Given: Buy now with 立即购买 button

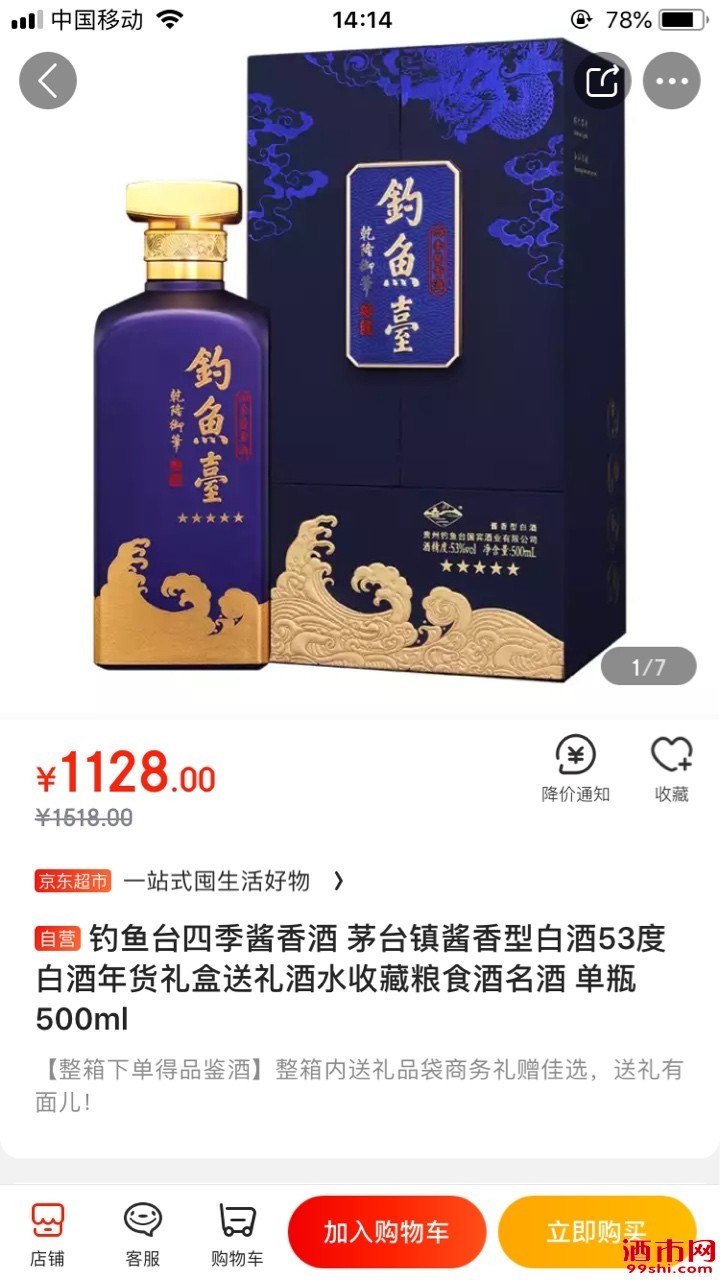Looking at the screenshot, I should point(596,1232).
